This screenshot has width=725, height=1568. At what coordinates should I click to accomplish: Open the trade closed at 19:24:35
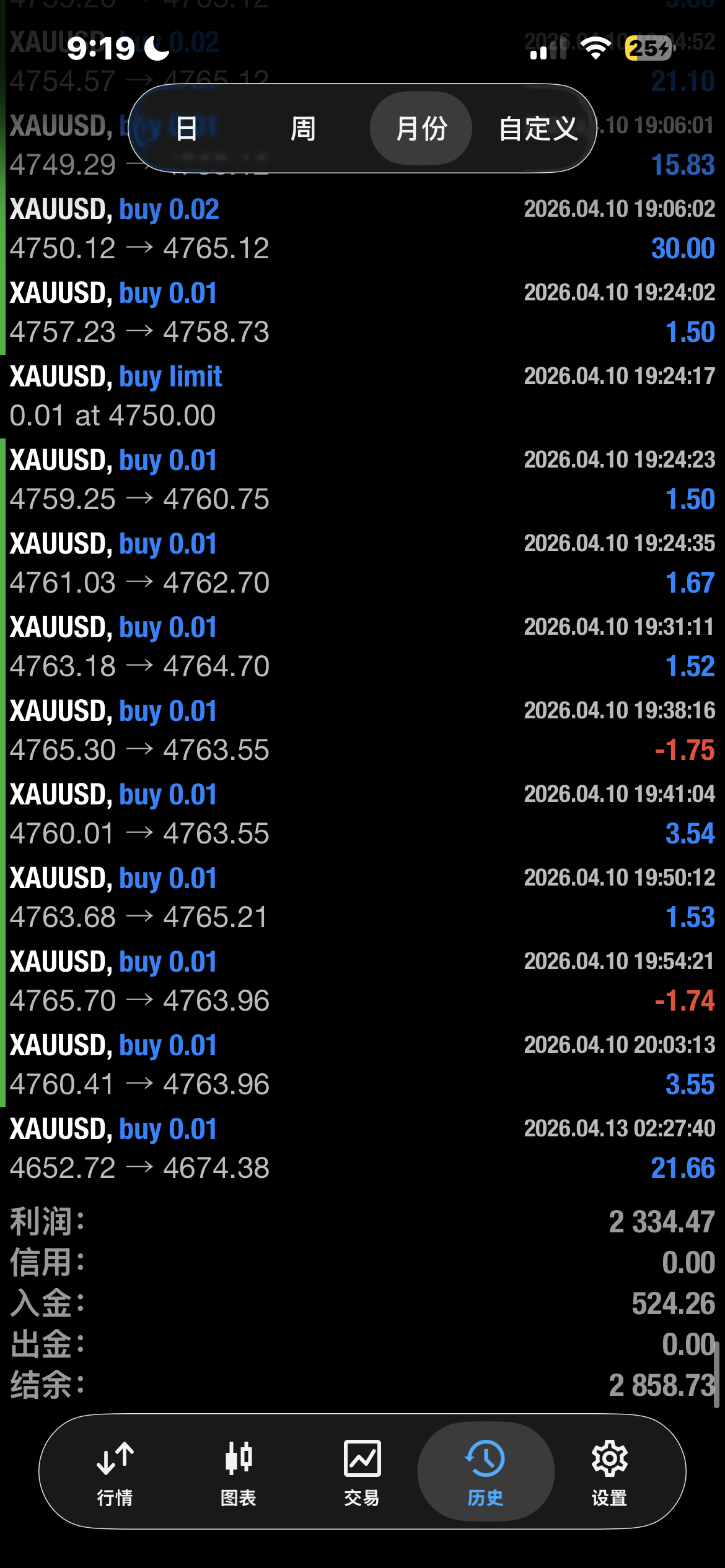[362, 564]
